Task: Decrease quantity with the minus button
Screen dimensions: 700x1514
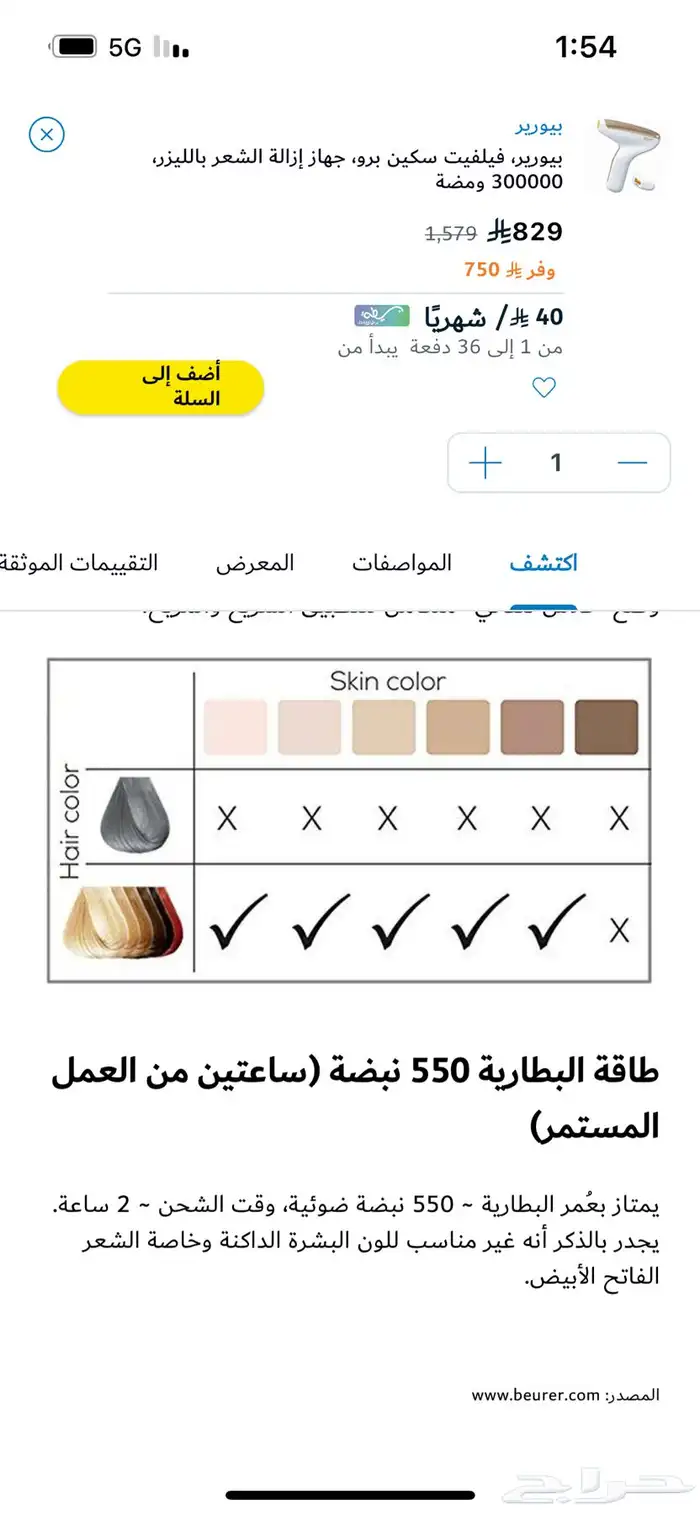Action: pyautogui.click(x=632, y=462)
